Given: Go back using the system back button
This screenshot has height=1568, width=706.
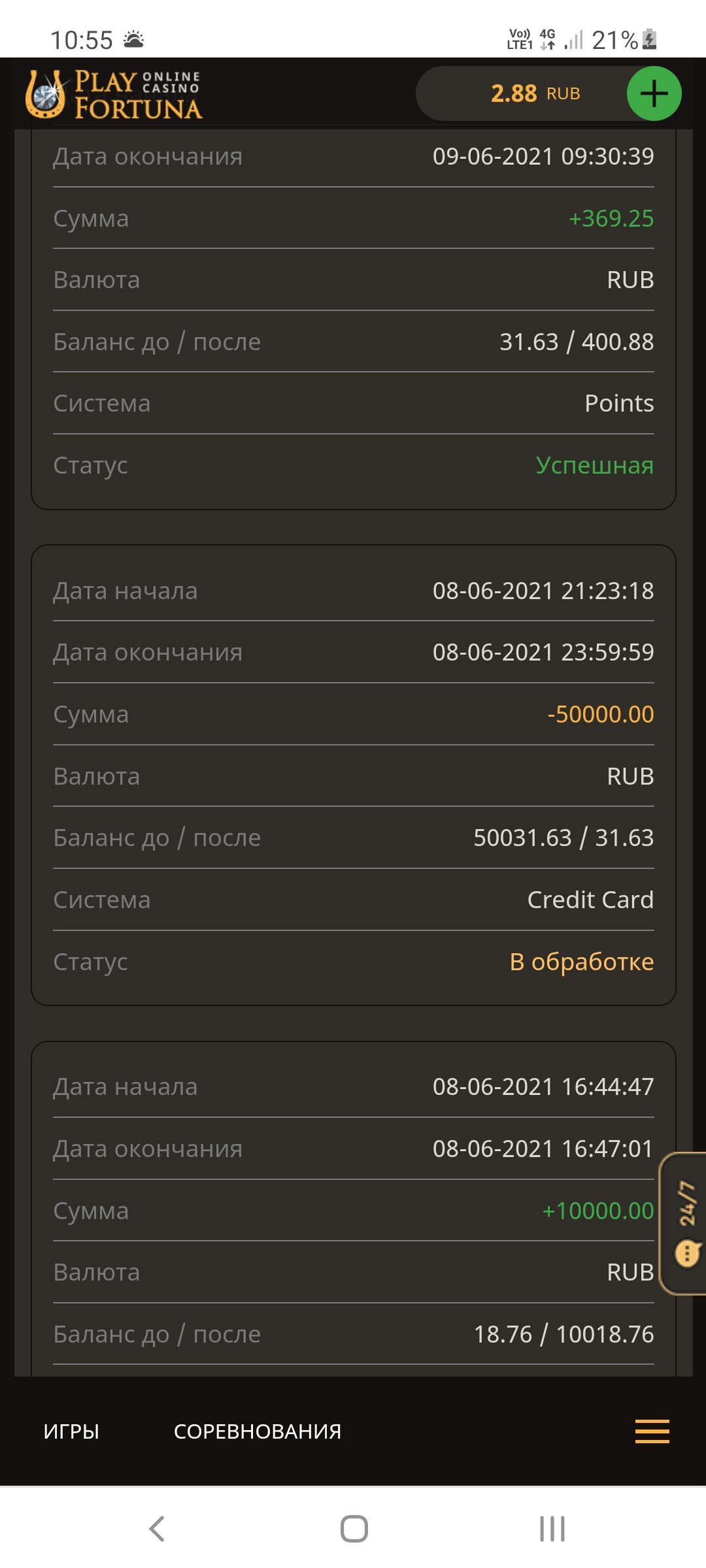Looking at the screenshot, I should click(x=157, y=1529).
